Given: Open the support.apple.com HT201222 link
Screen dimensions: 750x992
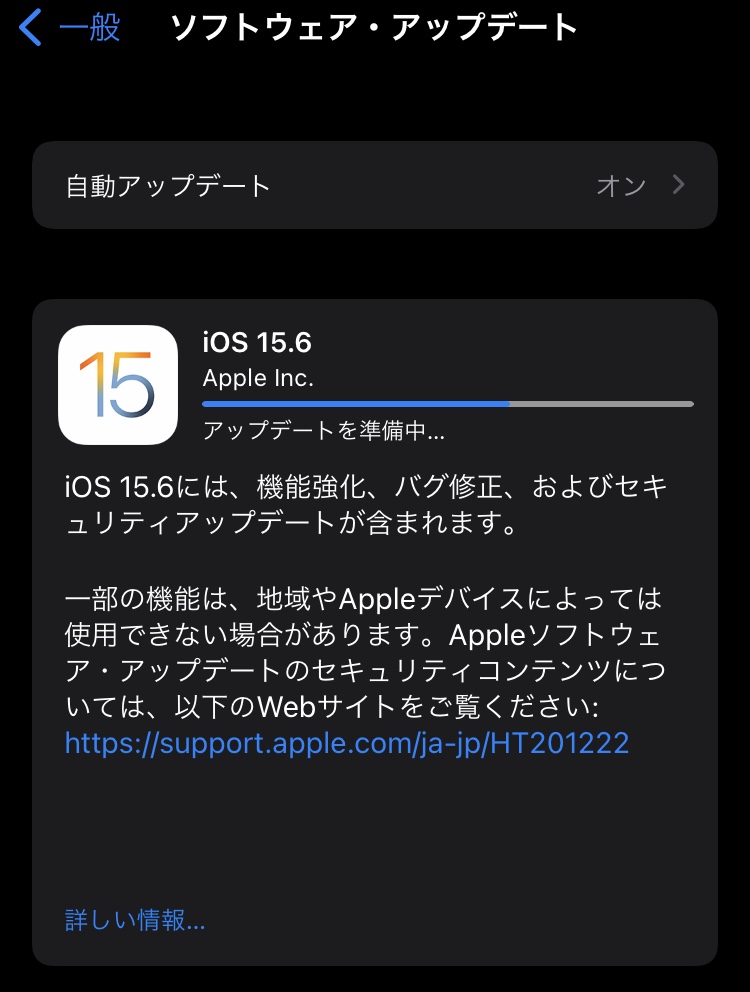Looking at the screenshot, I should tap(346, 743).
